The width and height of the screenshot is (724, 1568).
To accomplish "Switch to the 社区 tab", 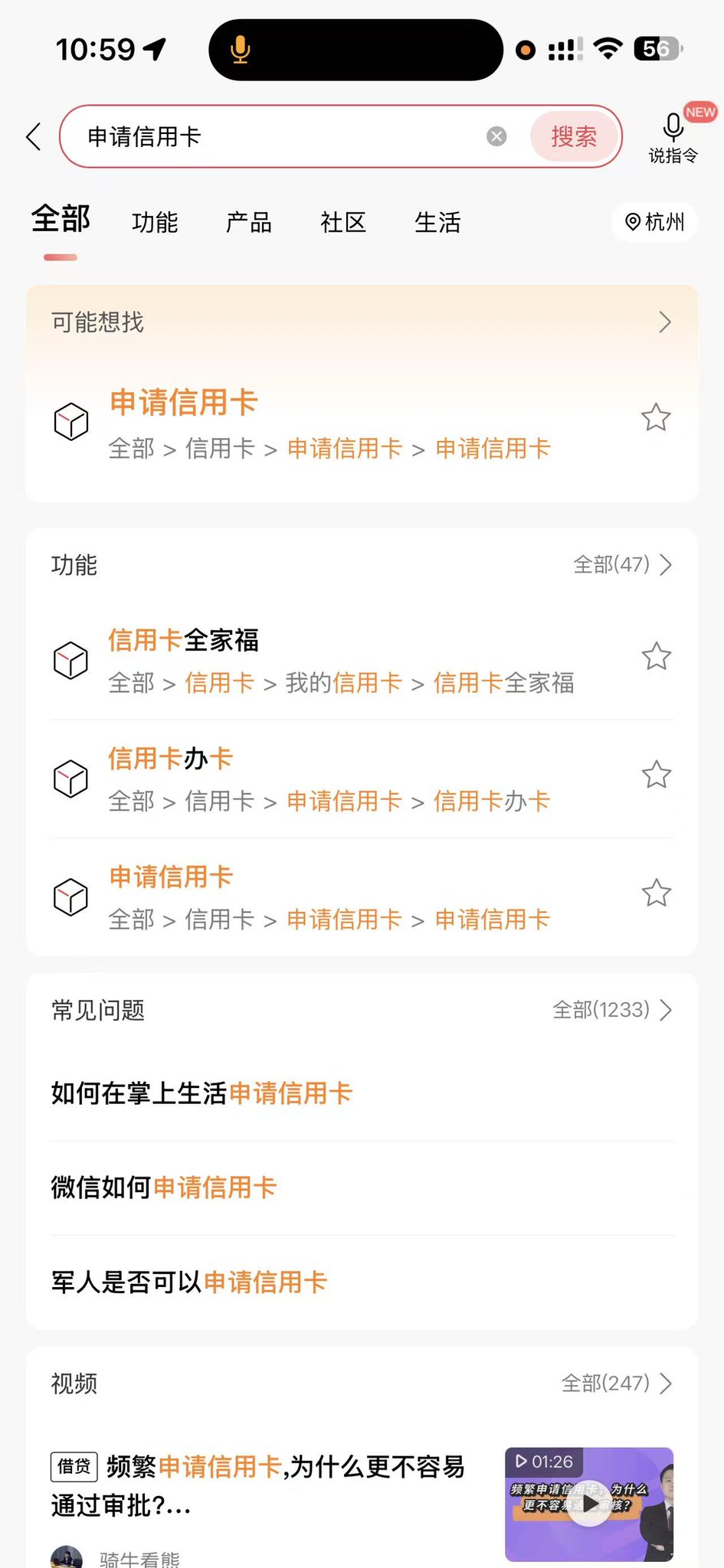I will coord(343,223).
